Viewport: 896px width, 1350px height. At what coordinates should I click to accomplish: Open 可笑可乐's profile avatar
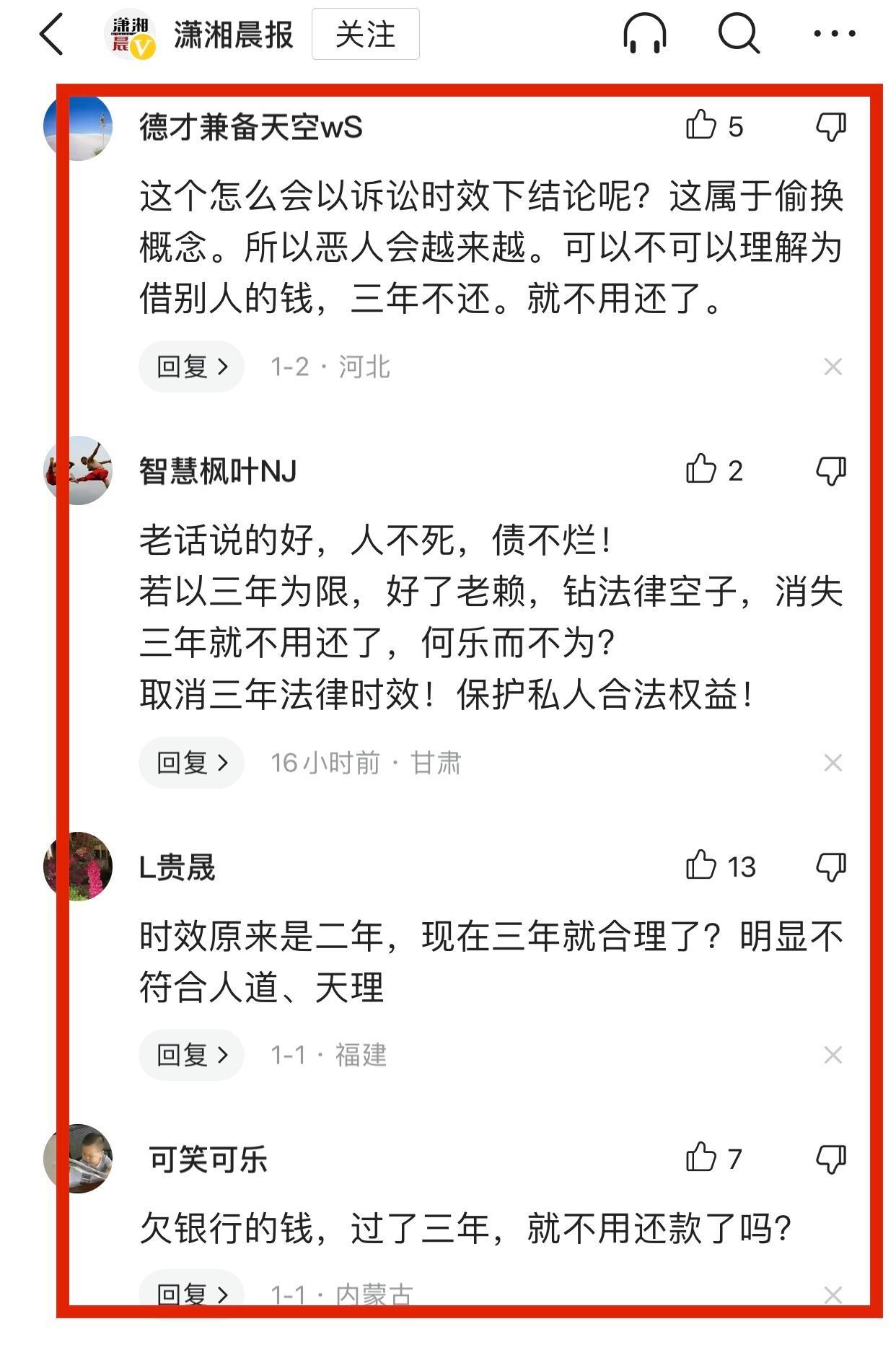click(79, 1159)
